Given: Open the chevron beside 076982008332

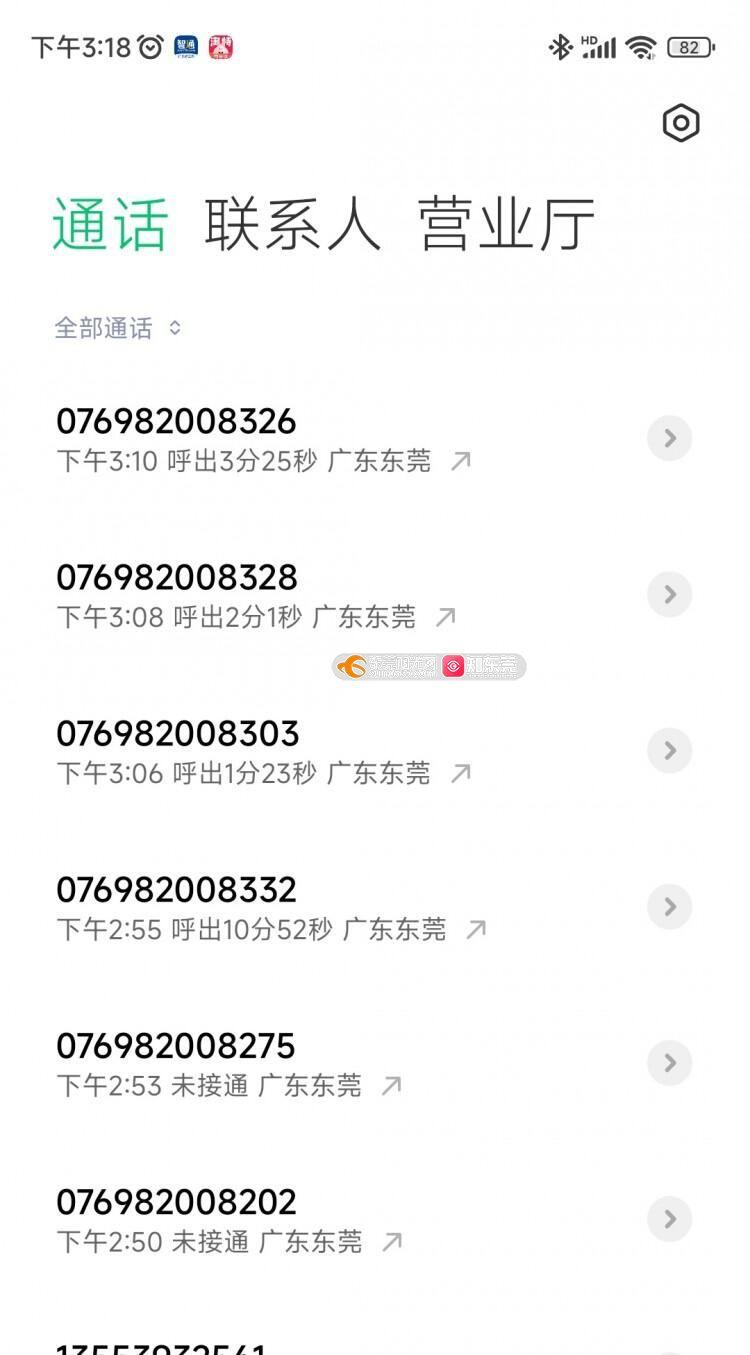Looking at the screenshot, I should pyautogui.click(x=669, y=906).
